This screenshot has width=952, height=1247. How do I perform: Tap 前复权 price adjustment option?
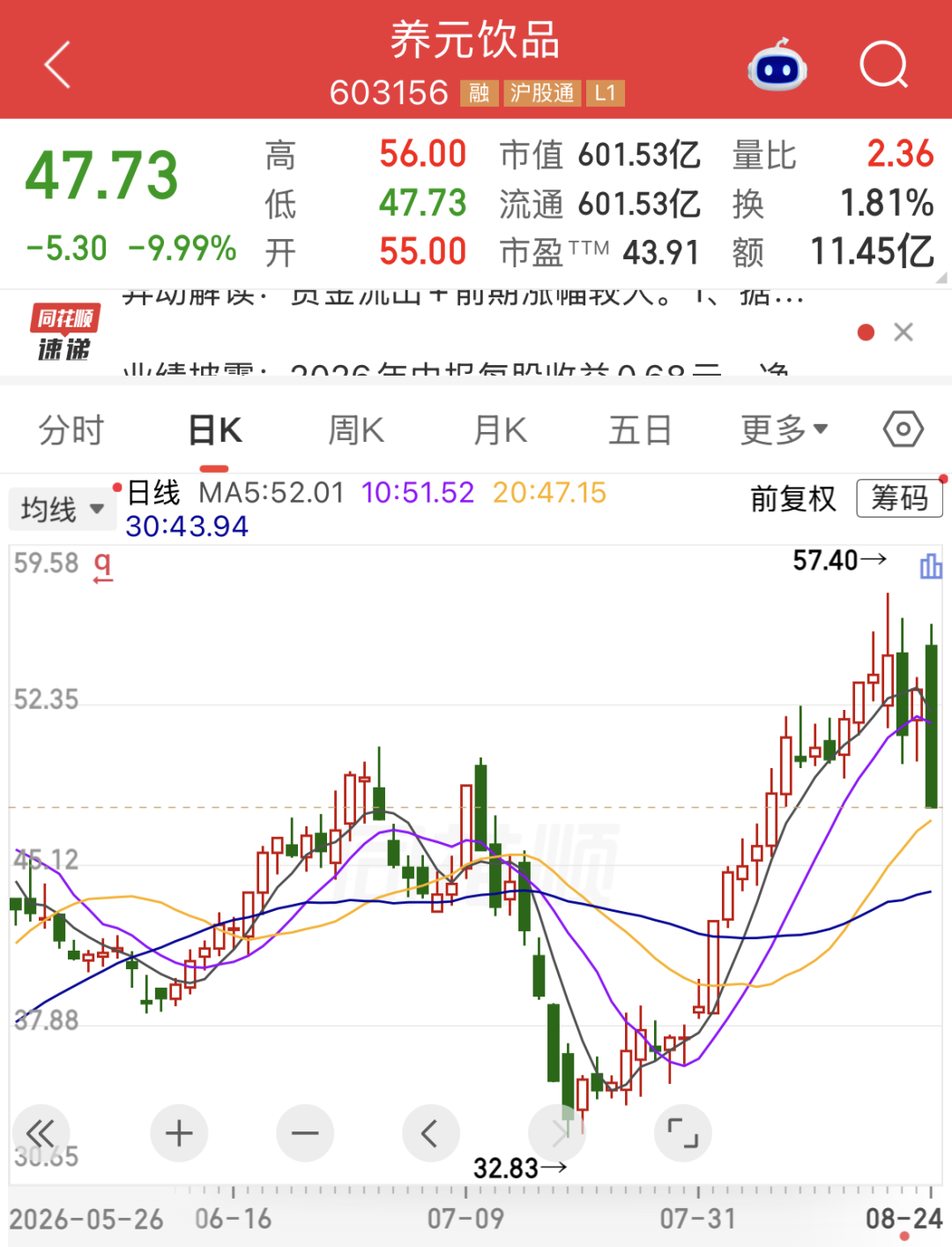pyautogui.click(x=792, y=499)
